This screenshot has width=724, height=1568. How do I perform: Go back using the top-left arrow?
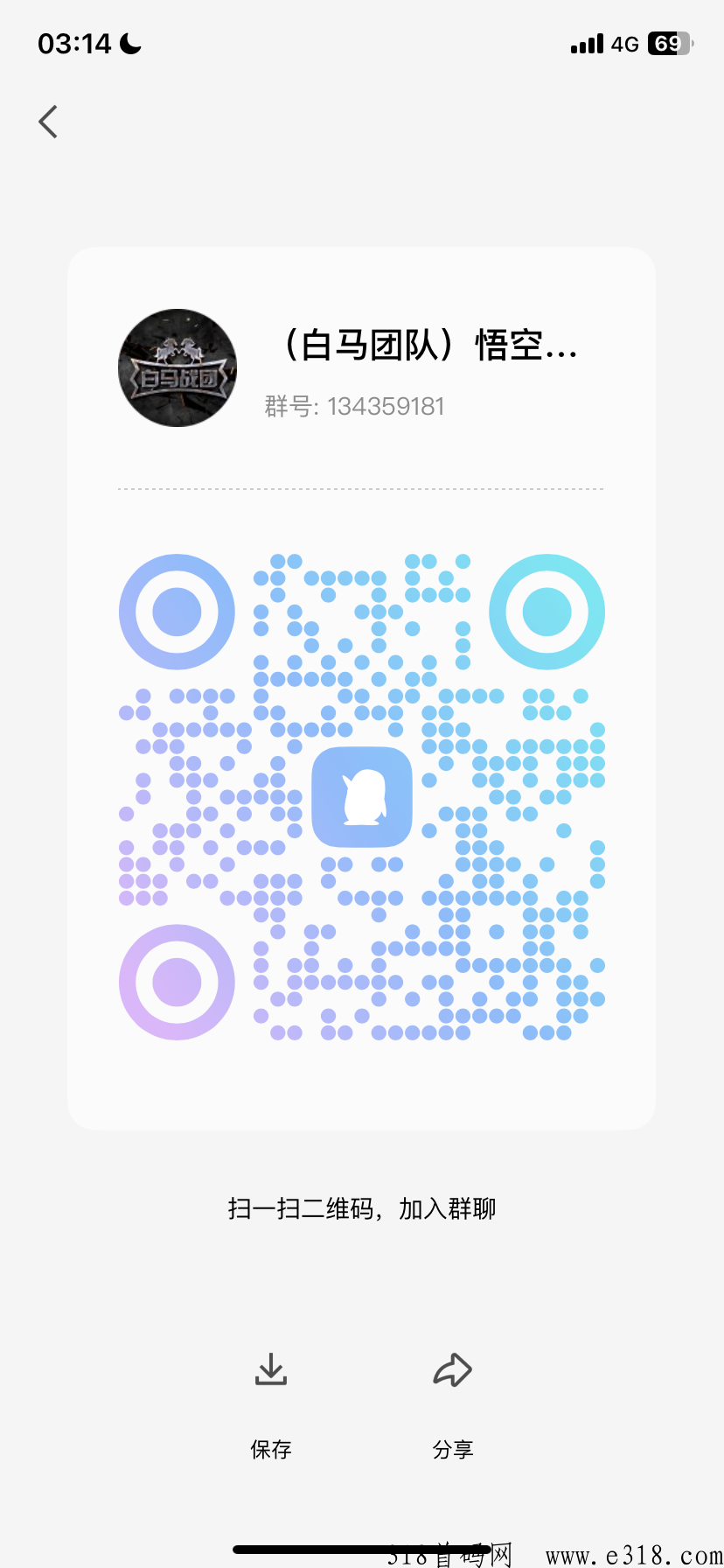click(49, 122)
